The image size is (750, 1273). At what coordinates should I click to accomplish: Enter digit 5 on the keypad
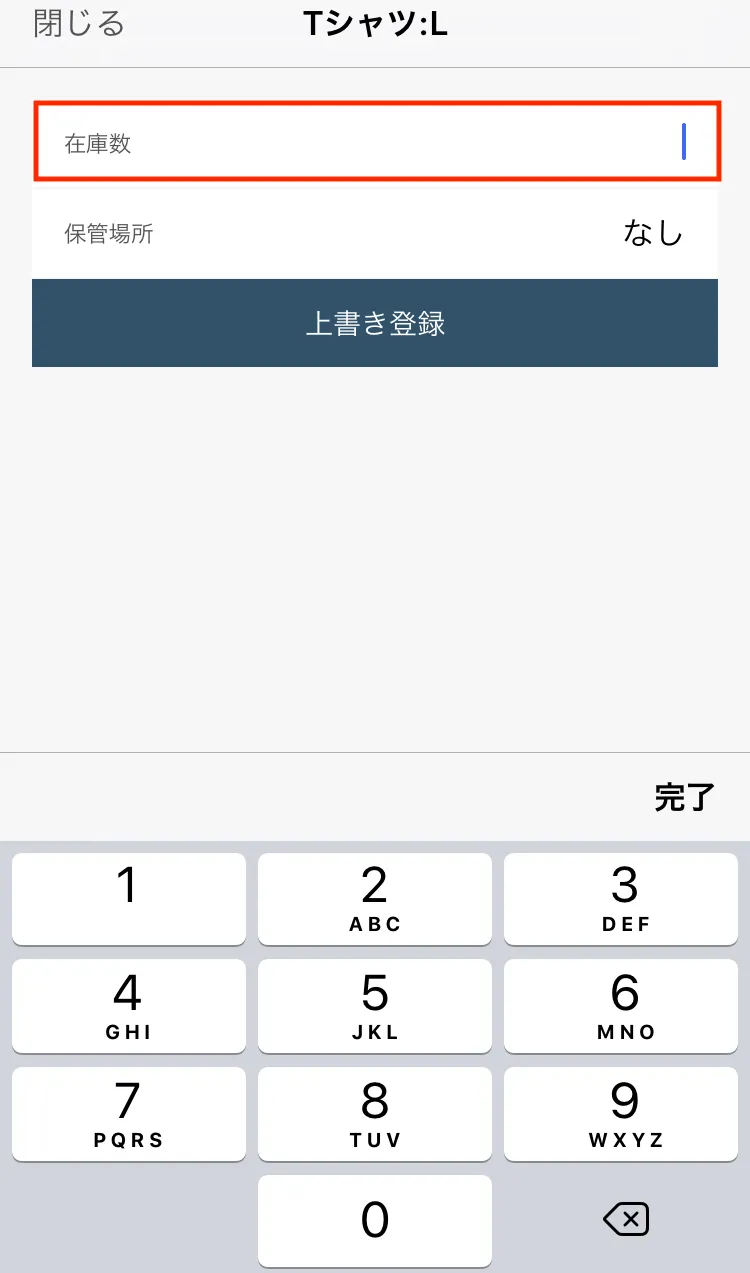pyautogui.click(x=375, y=1006)
